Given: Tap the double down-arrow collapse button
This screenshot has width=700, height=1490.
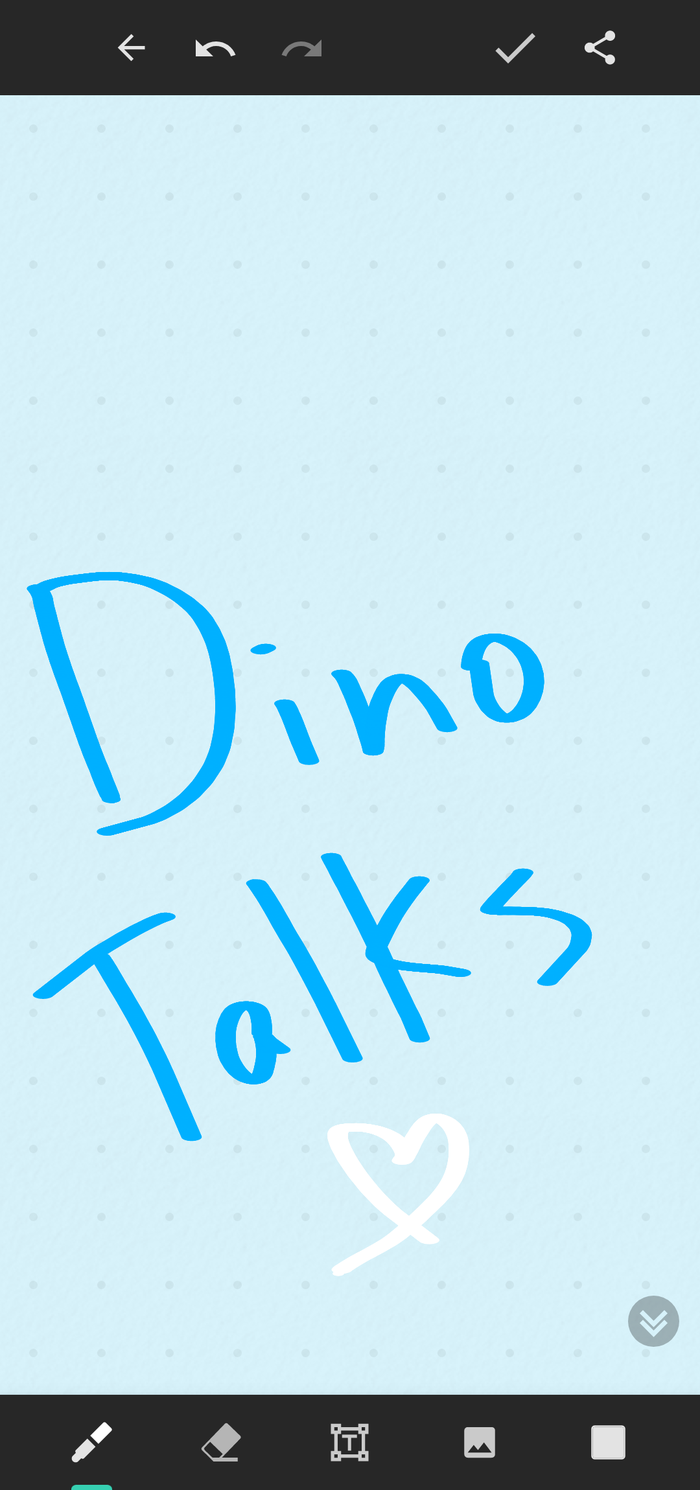Looking at the screenshot, I should (653, 1322).
